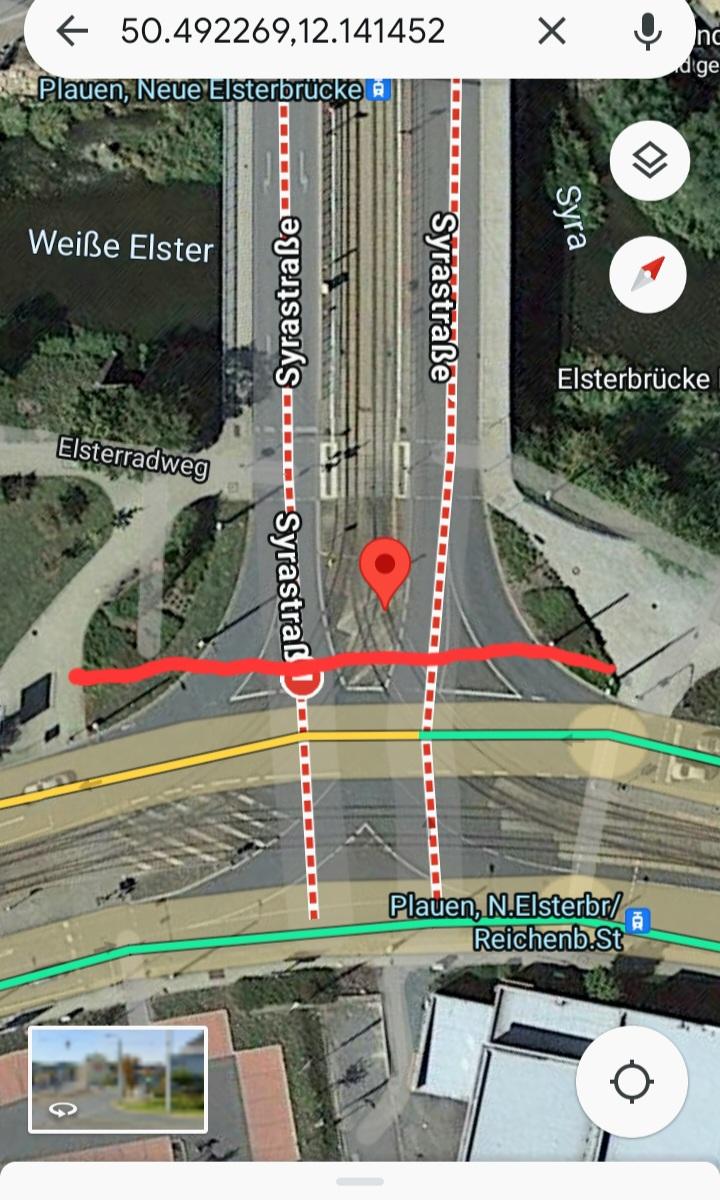This screenshot has height=1200, width=720.
Task: Open the map layers selector
Action: [650, 161]
